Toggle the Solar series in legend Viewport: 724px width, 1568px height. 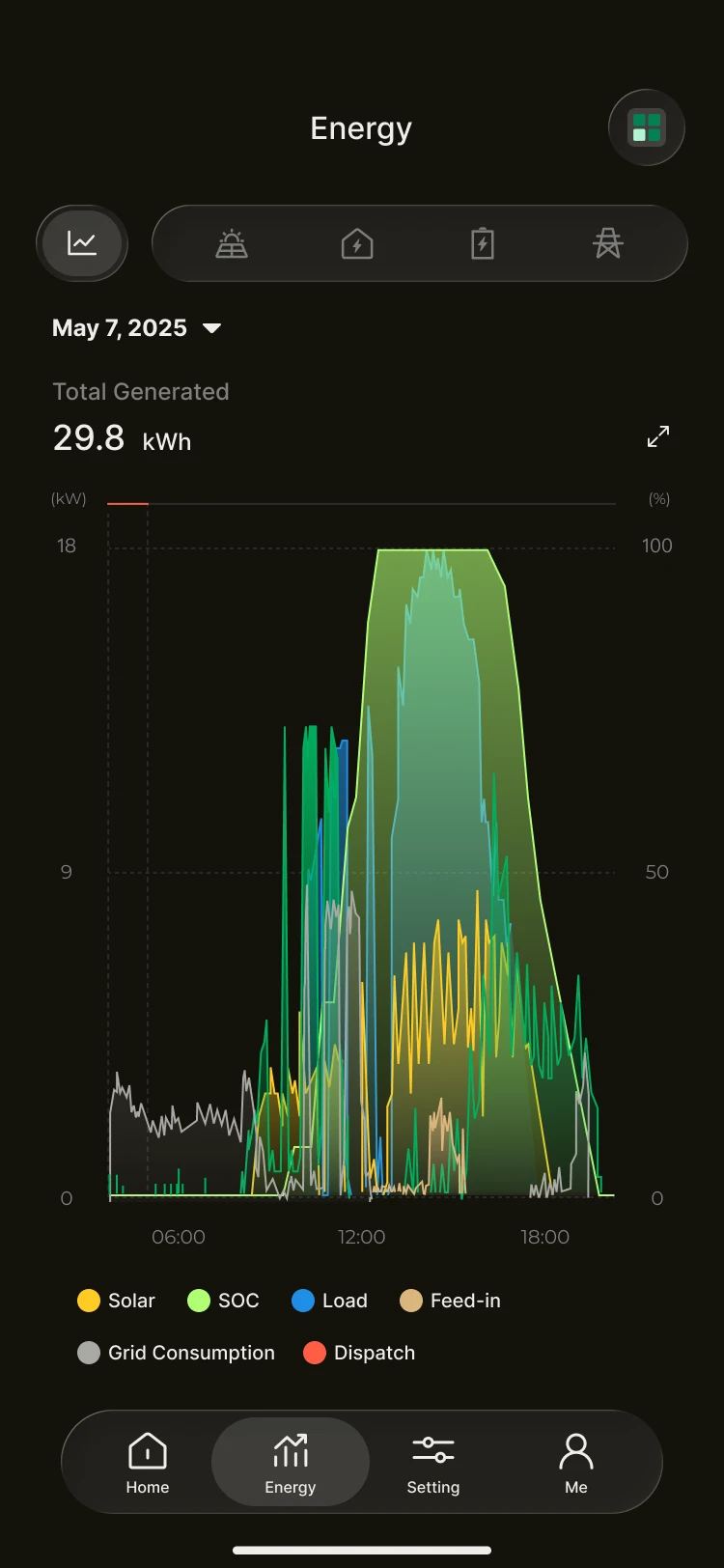(116, 1301)
